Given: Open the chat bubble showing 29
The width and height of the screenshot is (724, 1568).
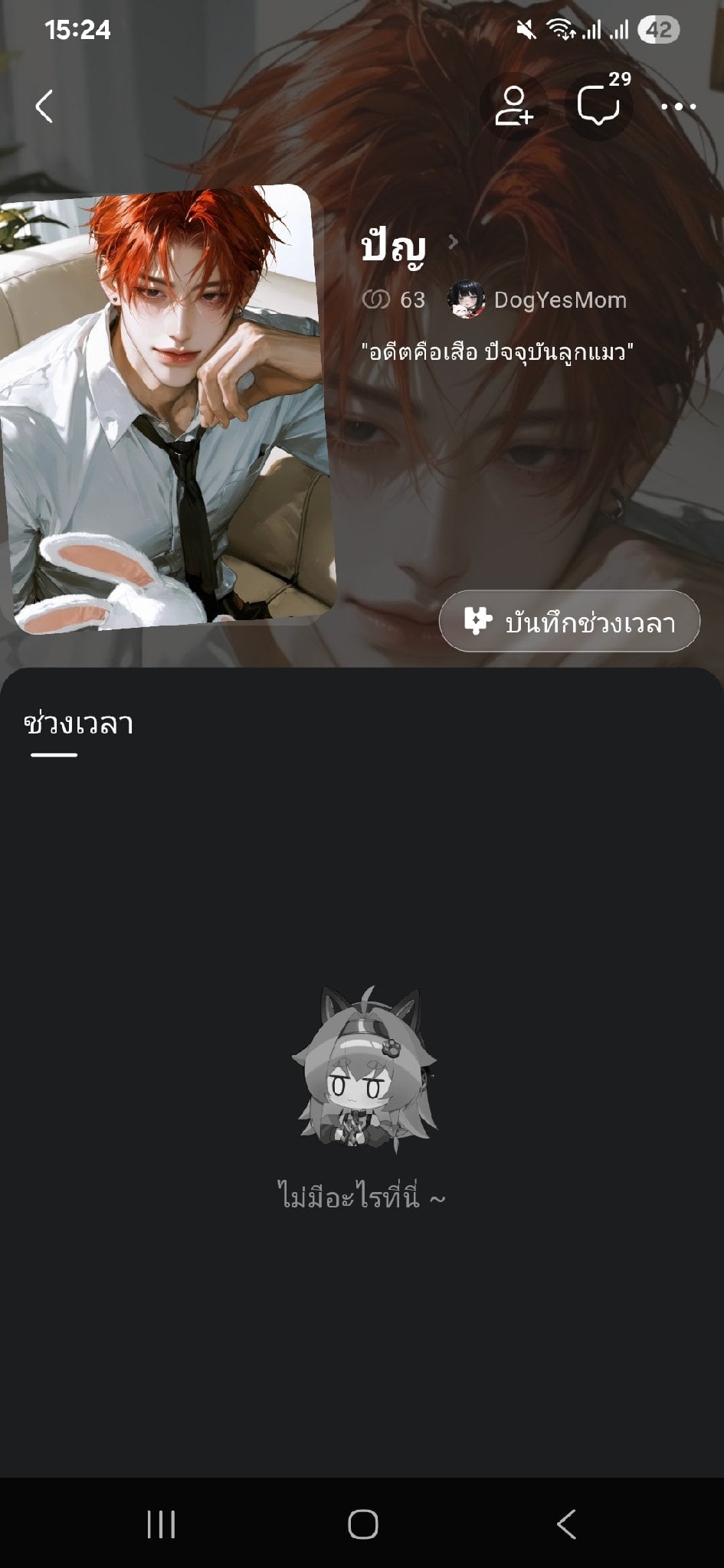Looking at the screenshot, I should click(599, 106).
